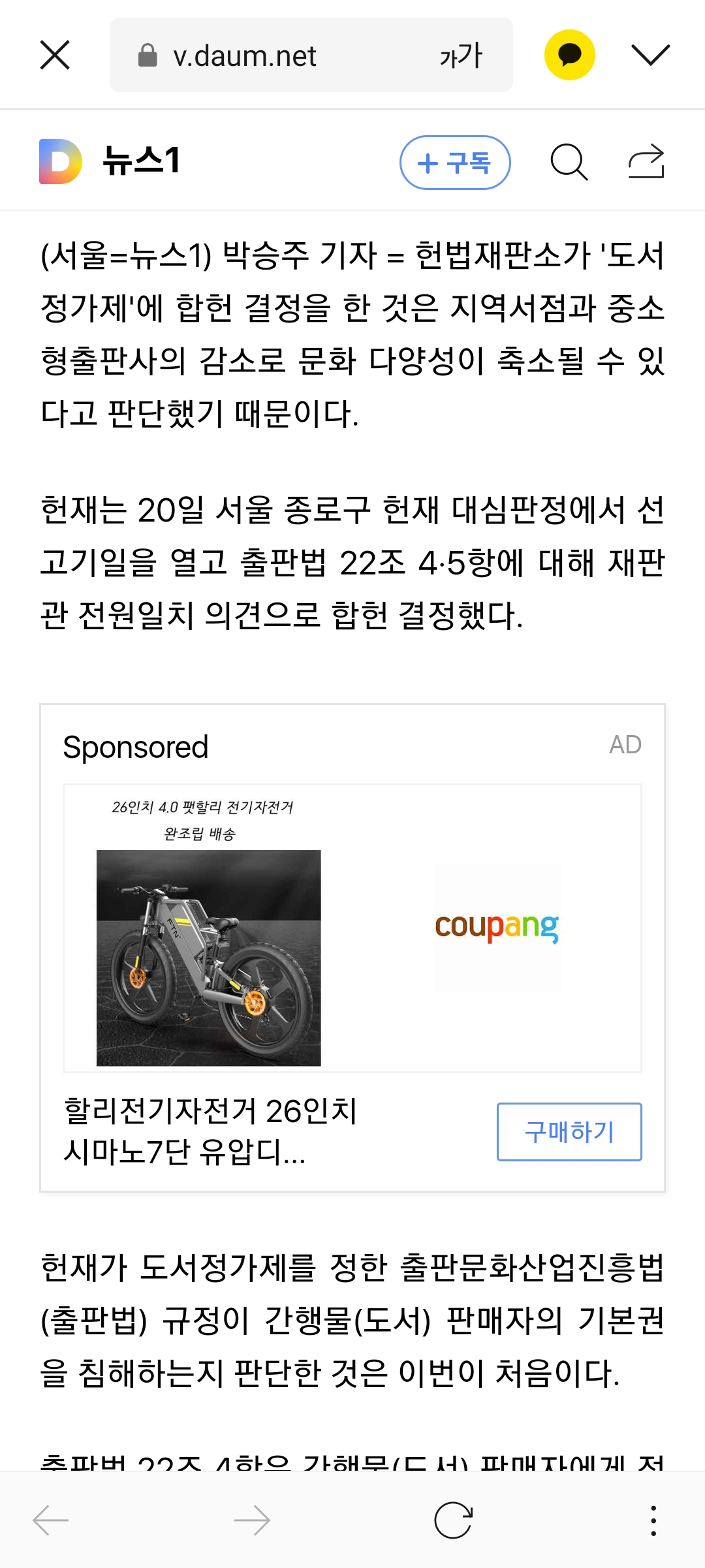Open the font size 가가 setting
This screenshot has width=705, height=1568.
pyautogui.click(x=461, y=55)
